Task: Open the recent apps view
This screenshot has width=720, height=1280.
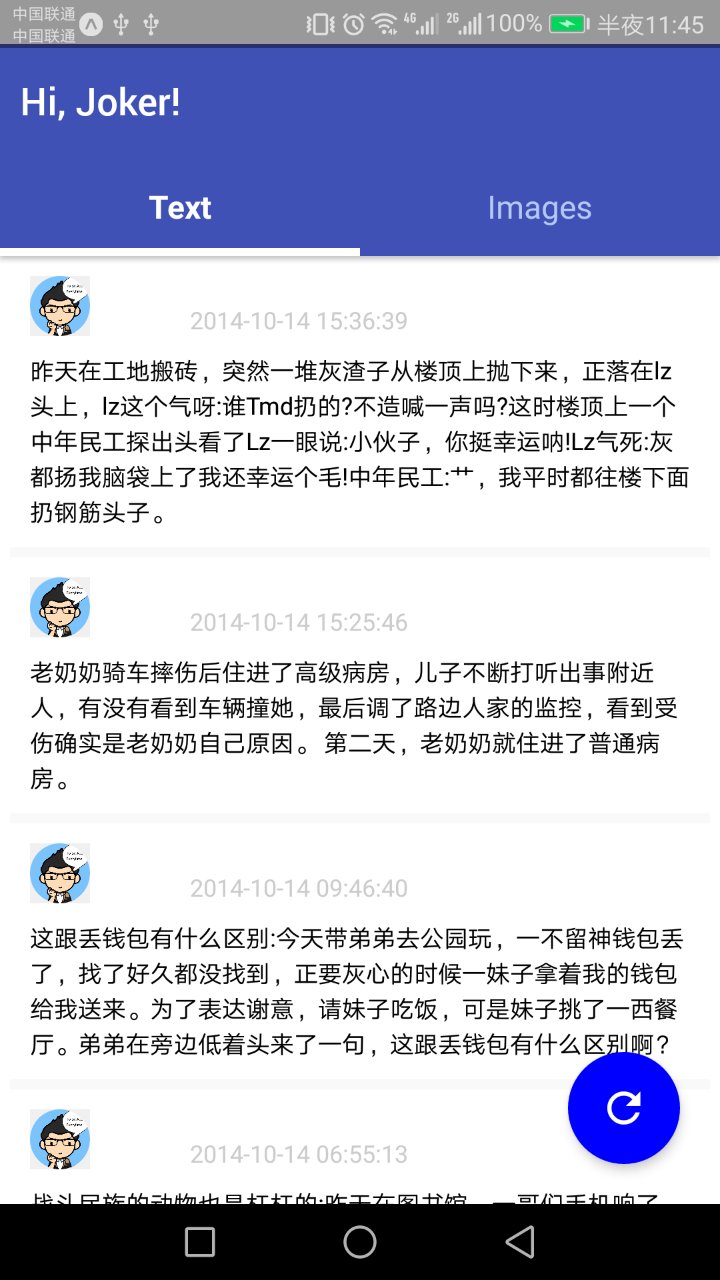Action: pyautogui.click(x=200, y=1242)
